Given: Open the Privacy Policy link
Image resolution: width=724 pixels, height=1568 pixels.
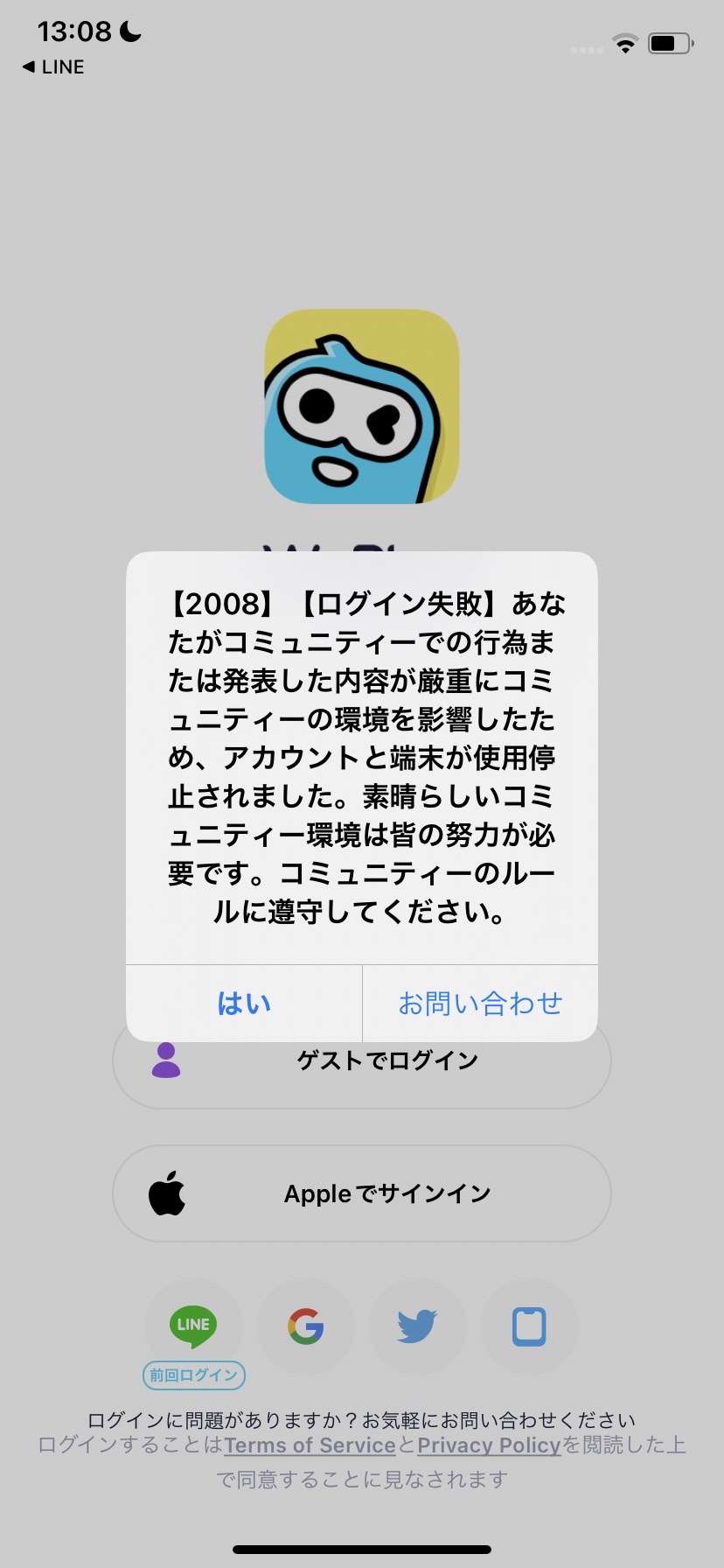Looking at the screenshot, I should (x=489, y=1445).
